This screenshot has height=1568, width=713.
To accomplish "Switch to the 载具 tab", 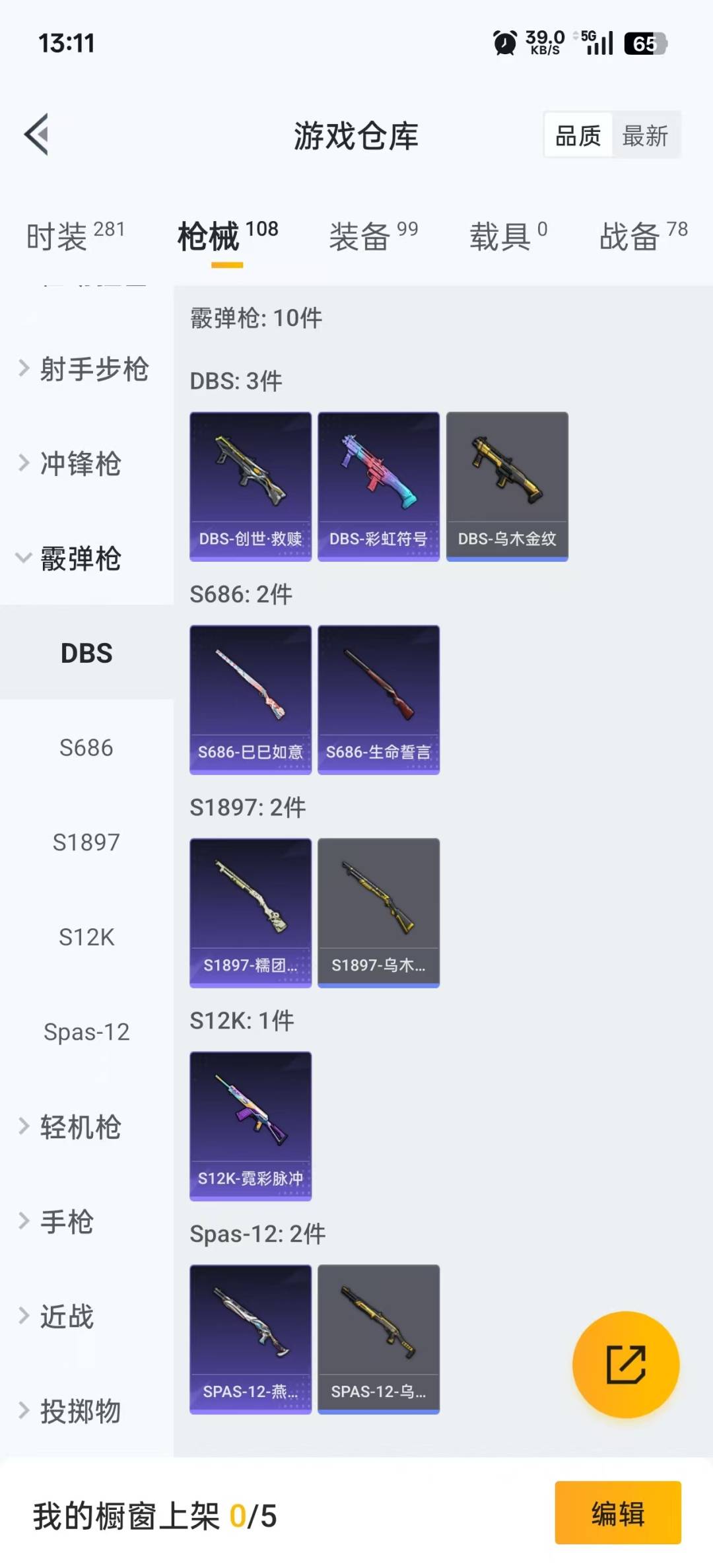I will (508, 236).
